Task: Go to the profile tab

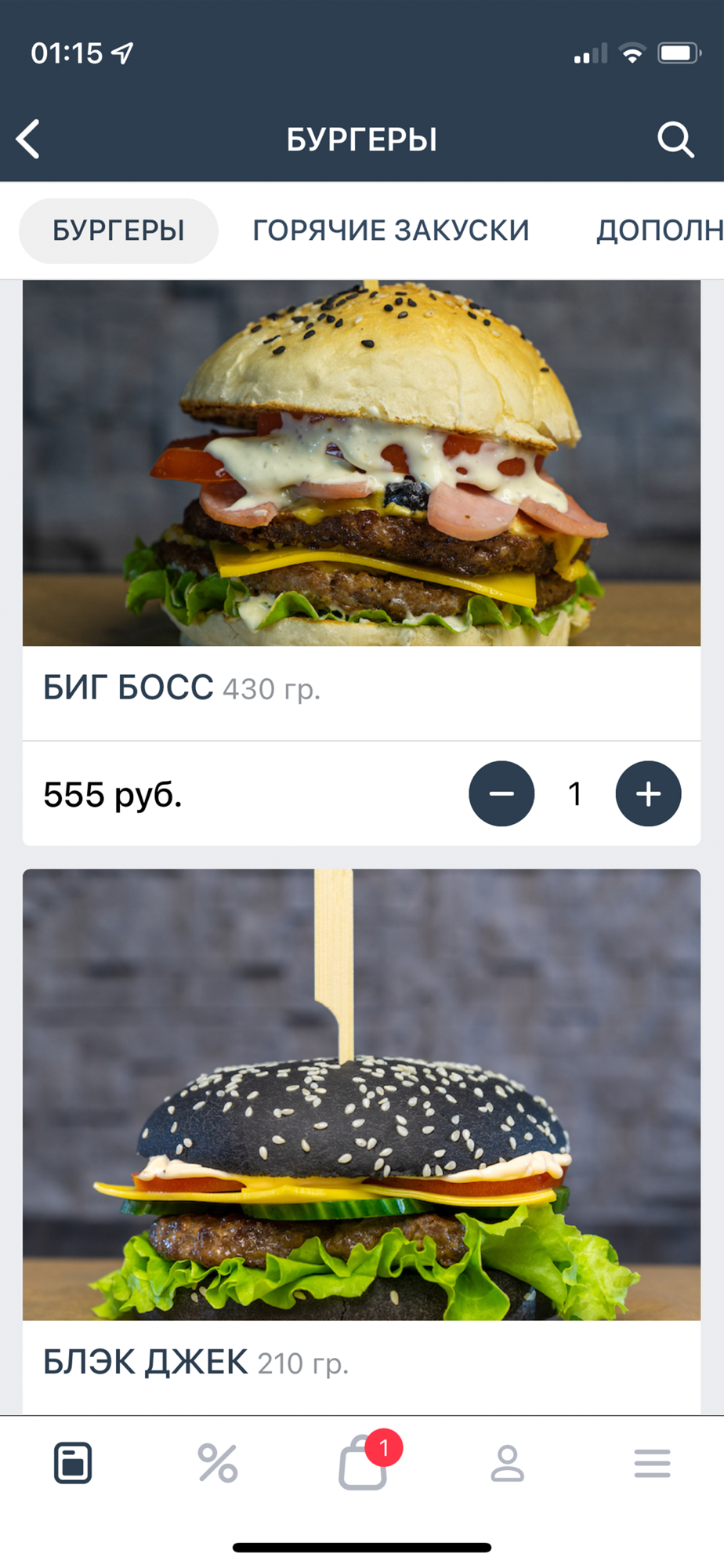Action: 508,1463
